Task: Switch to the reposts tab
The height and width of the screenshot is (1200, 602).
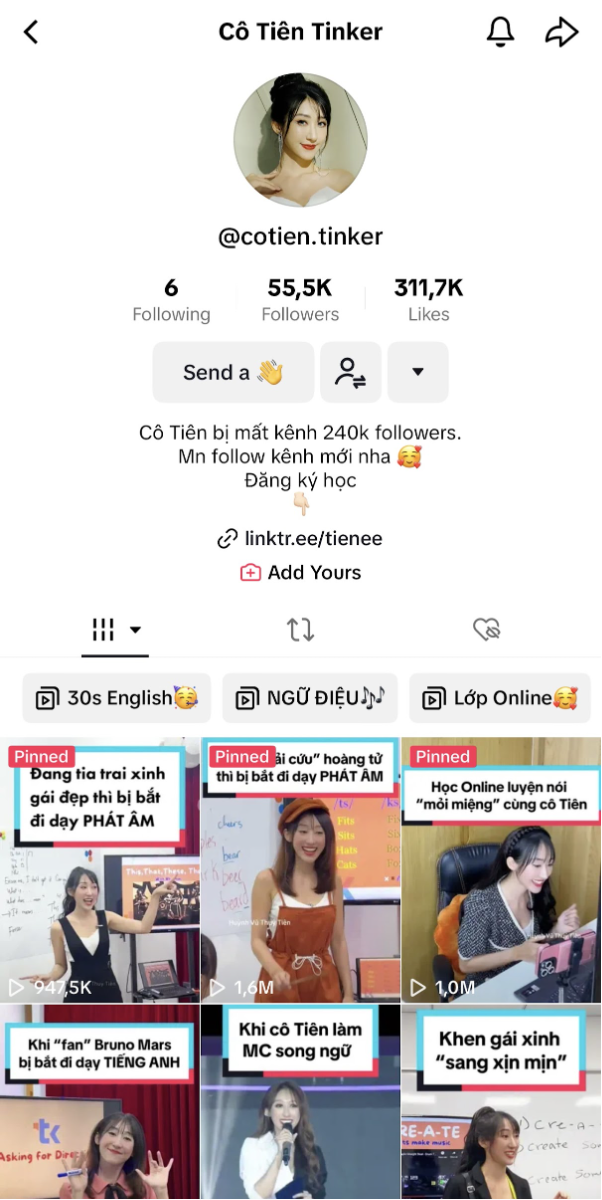Action: click(x=300, y=629)
